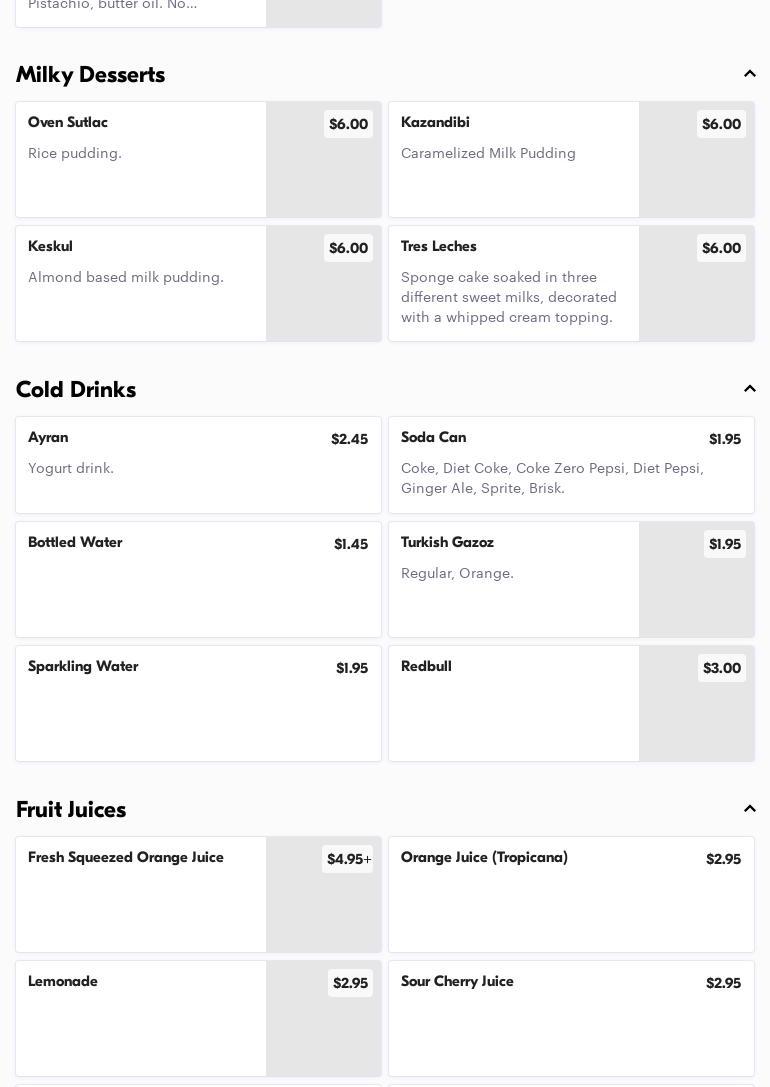The height and width of the screenshot is (1087, 770).
Task: Select Bottled Water
Action: point(198,579)
